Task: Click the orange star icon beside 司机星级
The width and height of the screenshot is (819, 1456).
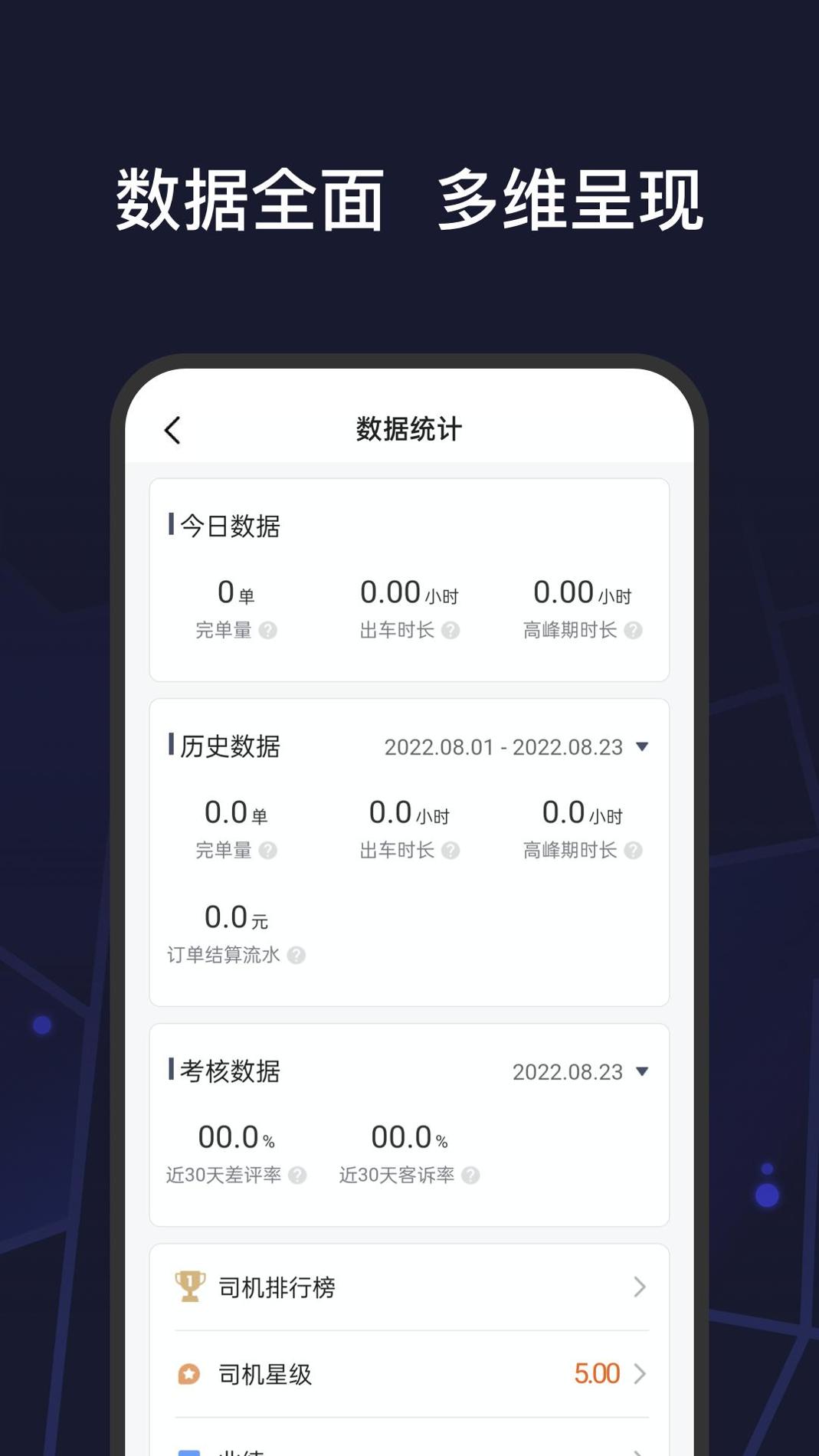Action: [191, 1373]
